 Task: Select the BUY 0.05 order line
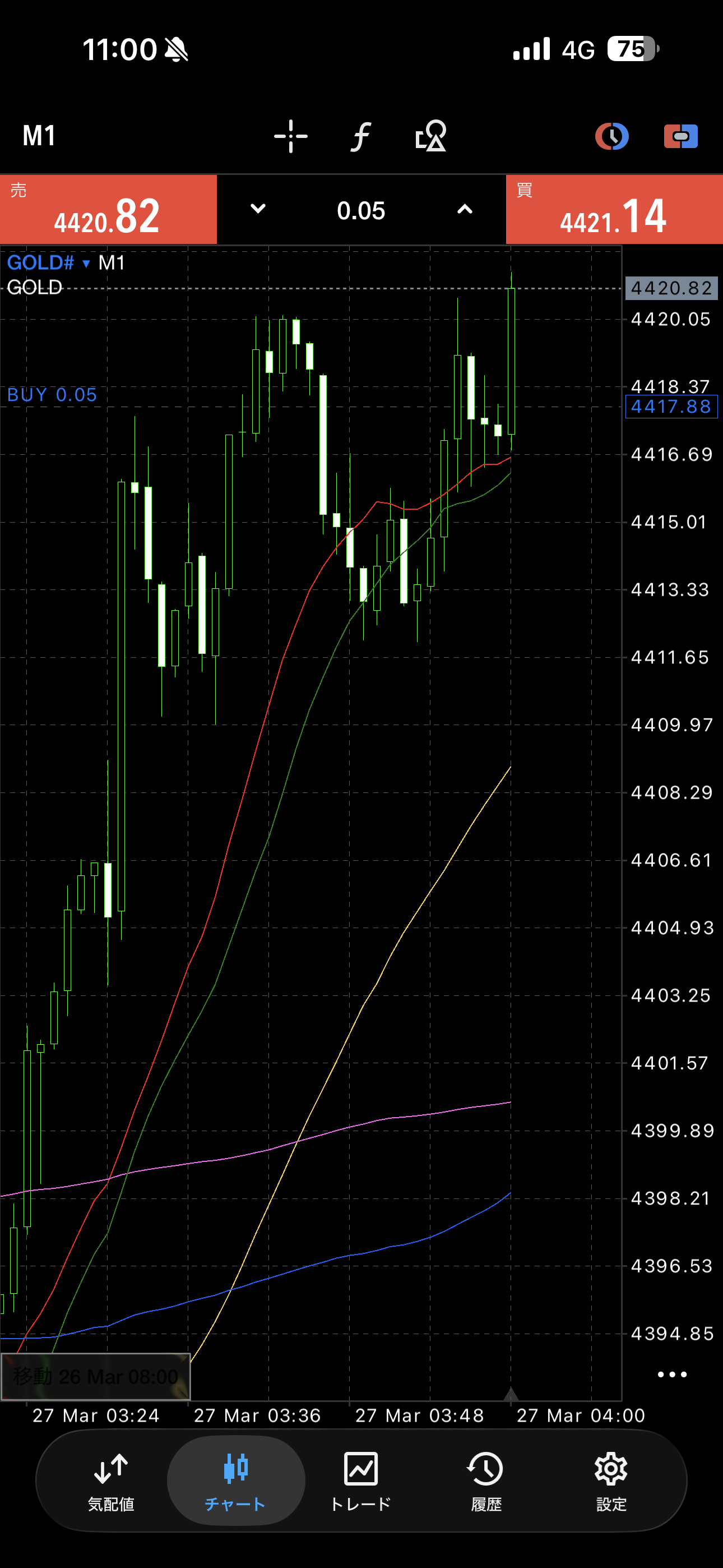52,396
